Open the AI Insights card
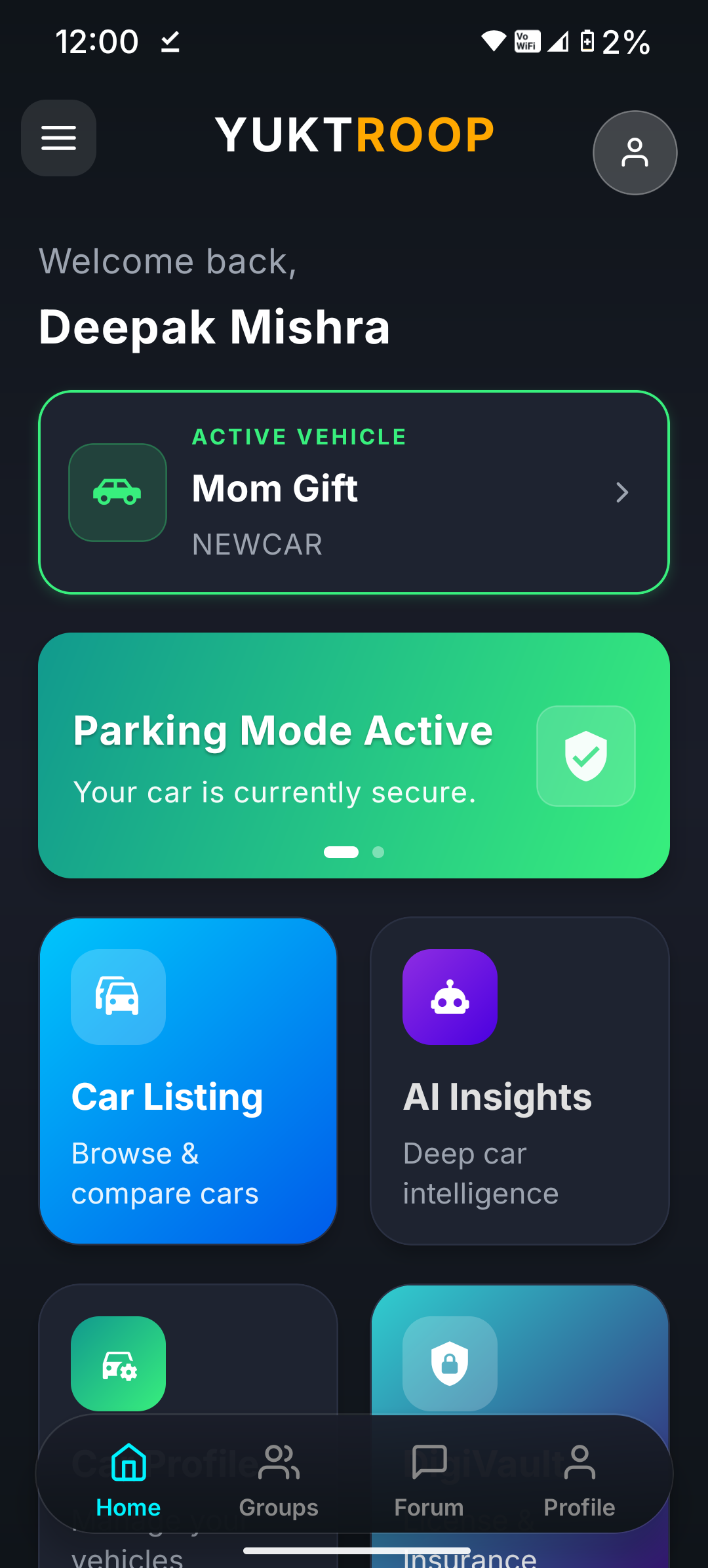708x1568 pixels. pyautogui.click(x=519, y=1081)
